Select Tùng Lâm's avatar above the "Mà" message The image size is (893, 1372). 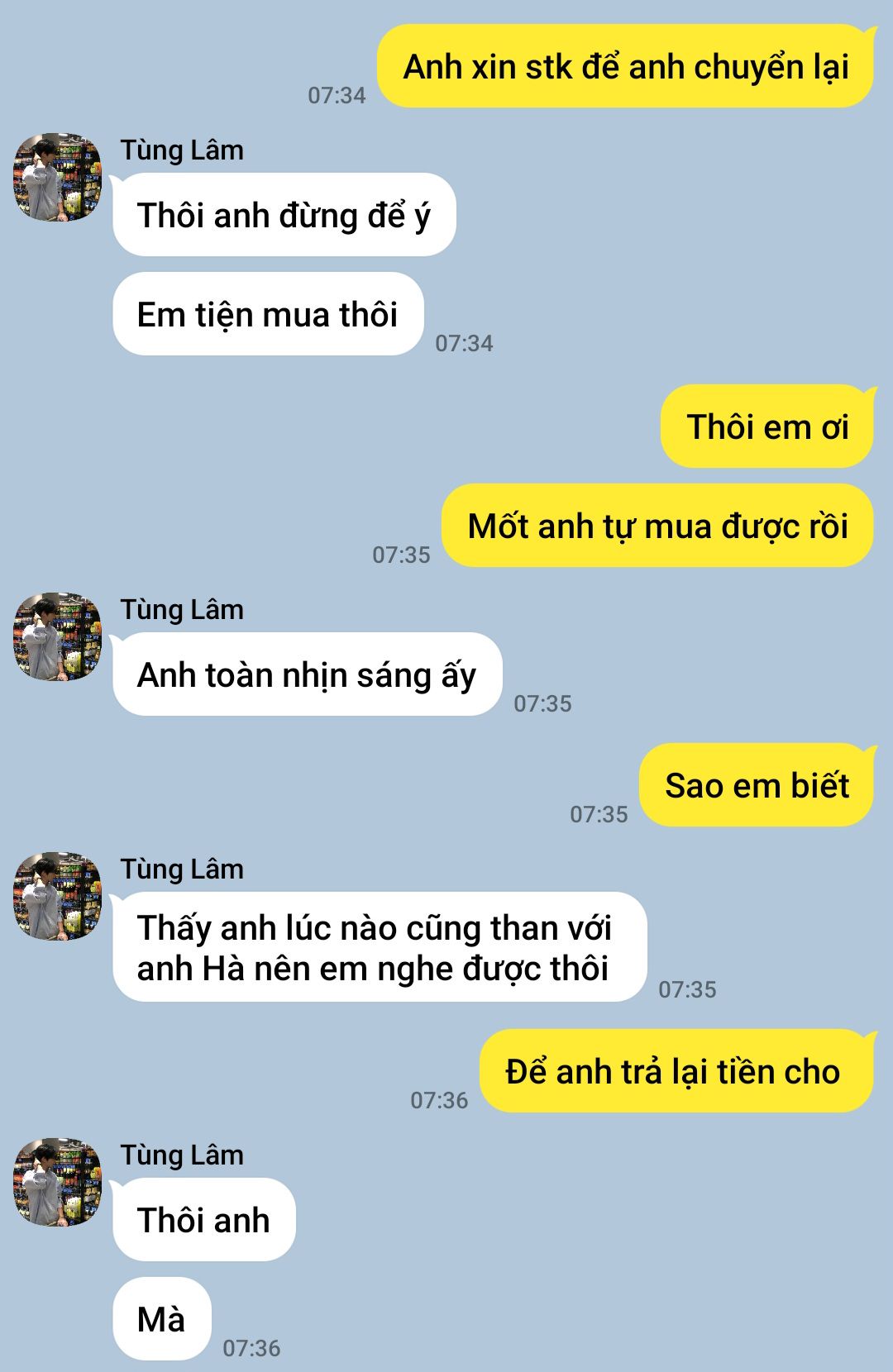tap(57, 1182)
